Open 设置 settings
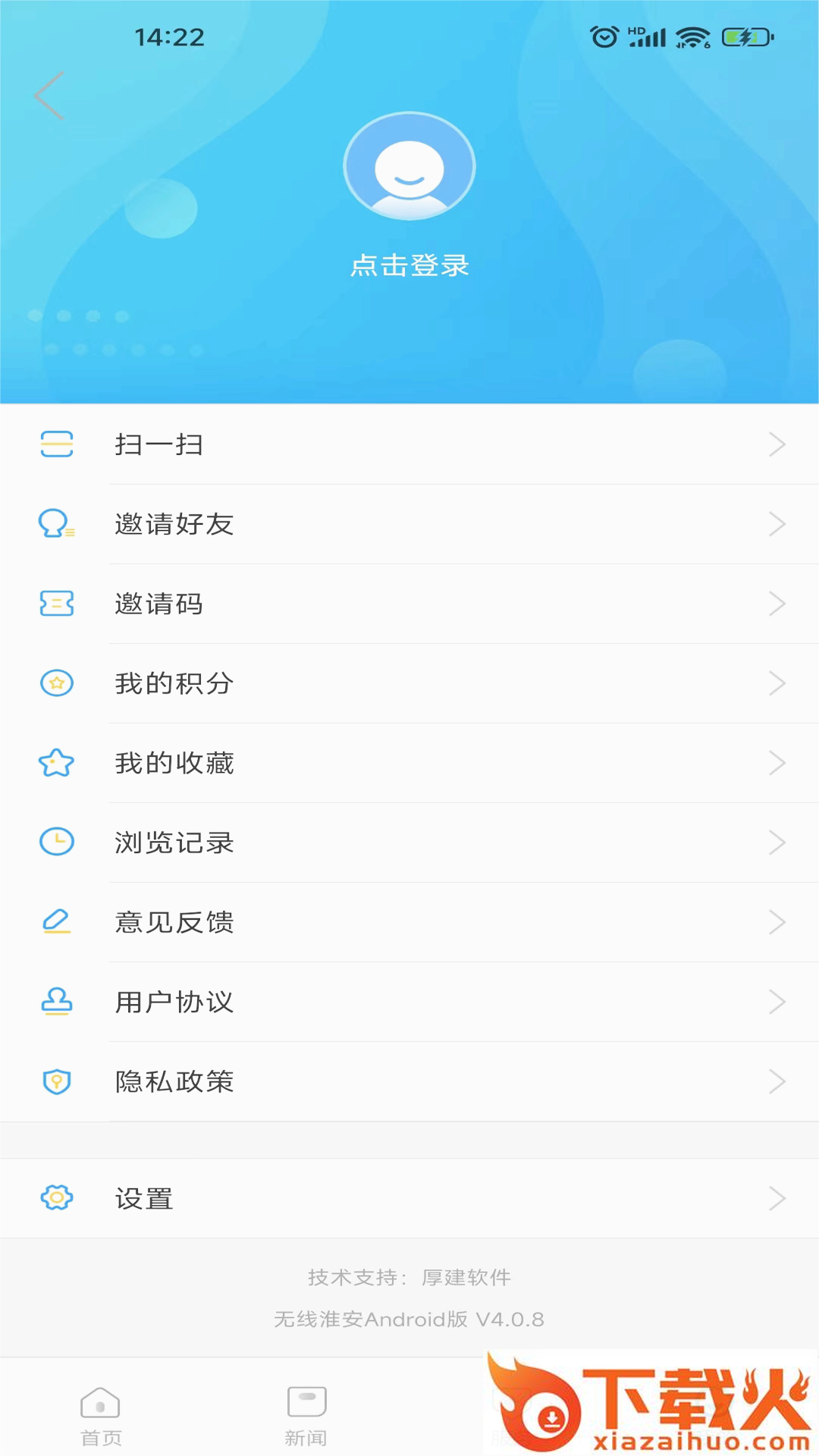The width and height of the screenshot is (819, 1456). click(409, 1198)
